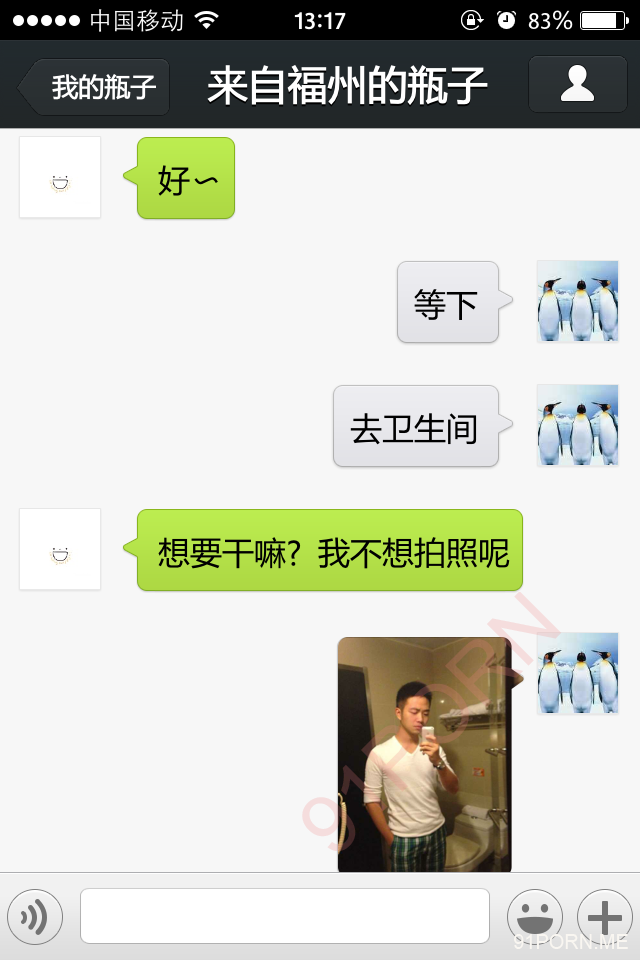Open the plus attachment menu
The image size is (640, 960).
(605, 916)
